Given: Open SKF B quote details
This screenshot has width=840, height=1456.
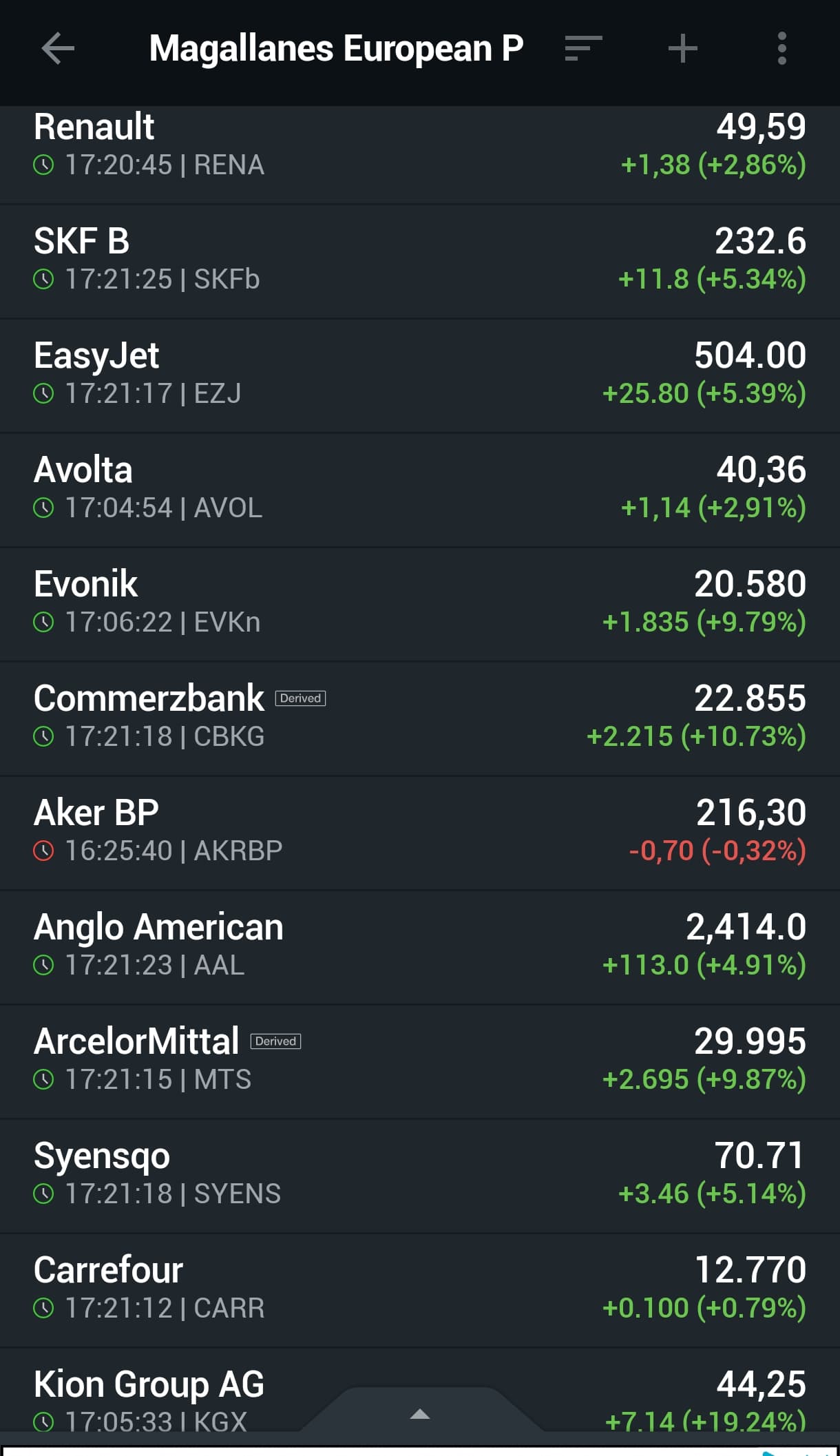Looking at the screenshot, I should [x=420, y=262].
